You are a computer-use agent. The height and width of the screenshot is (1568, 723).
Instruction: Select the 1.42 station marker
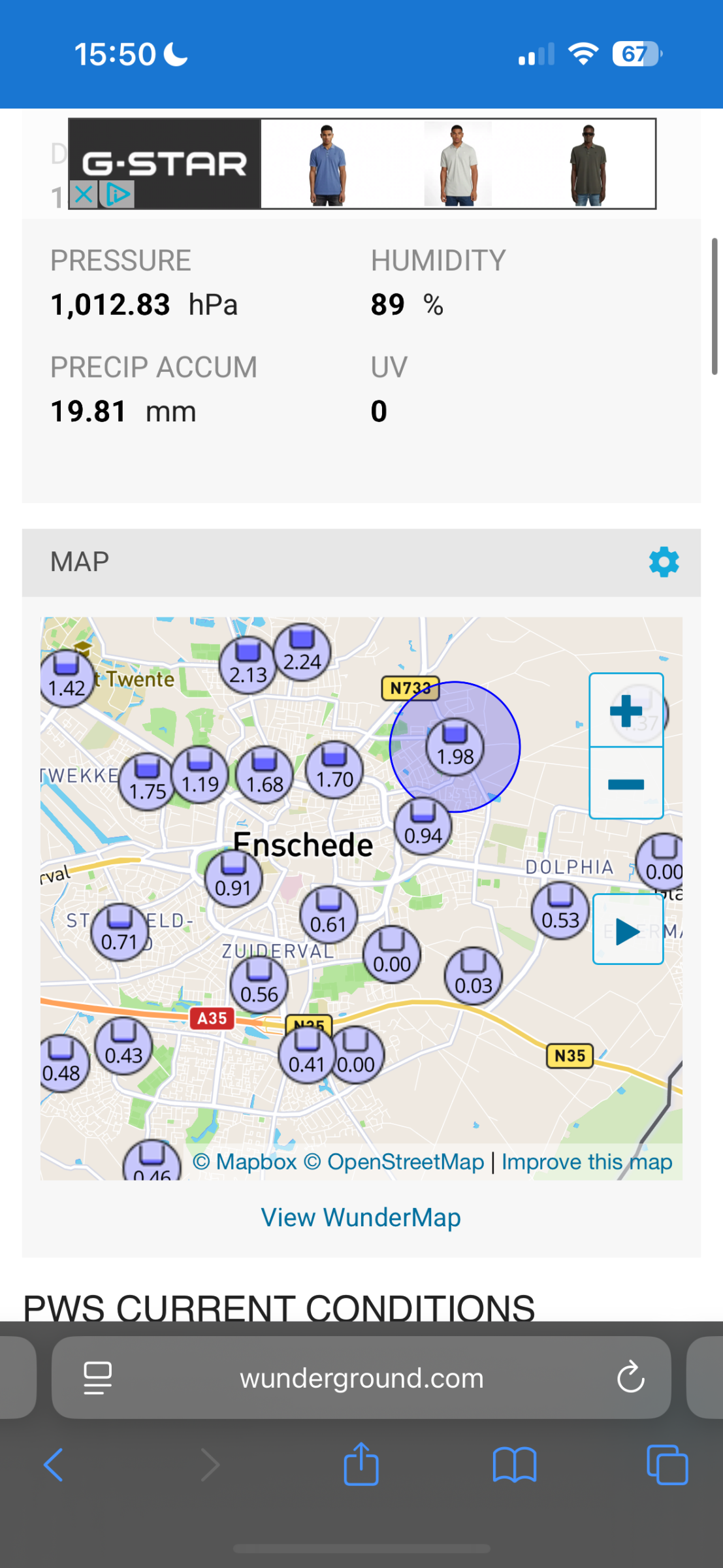pyautogui.click(x=67, y=679)
